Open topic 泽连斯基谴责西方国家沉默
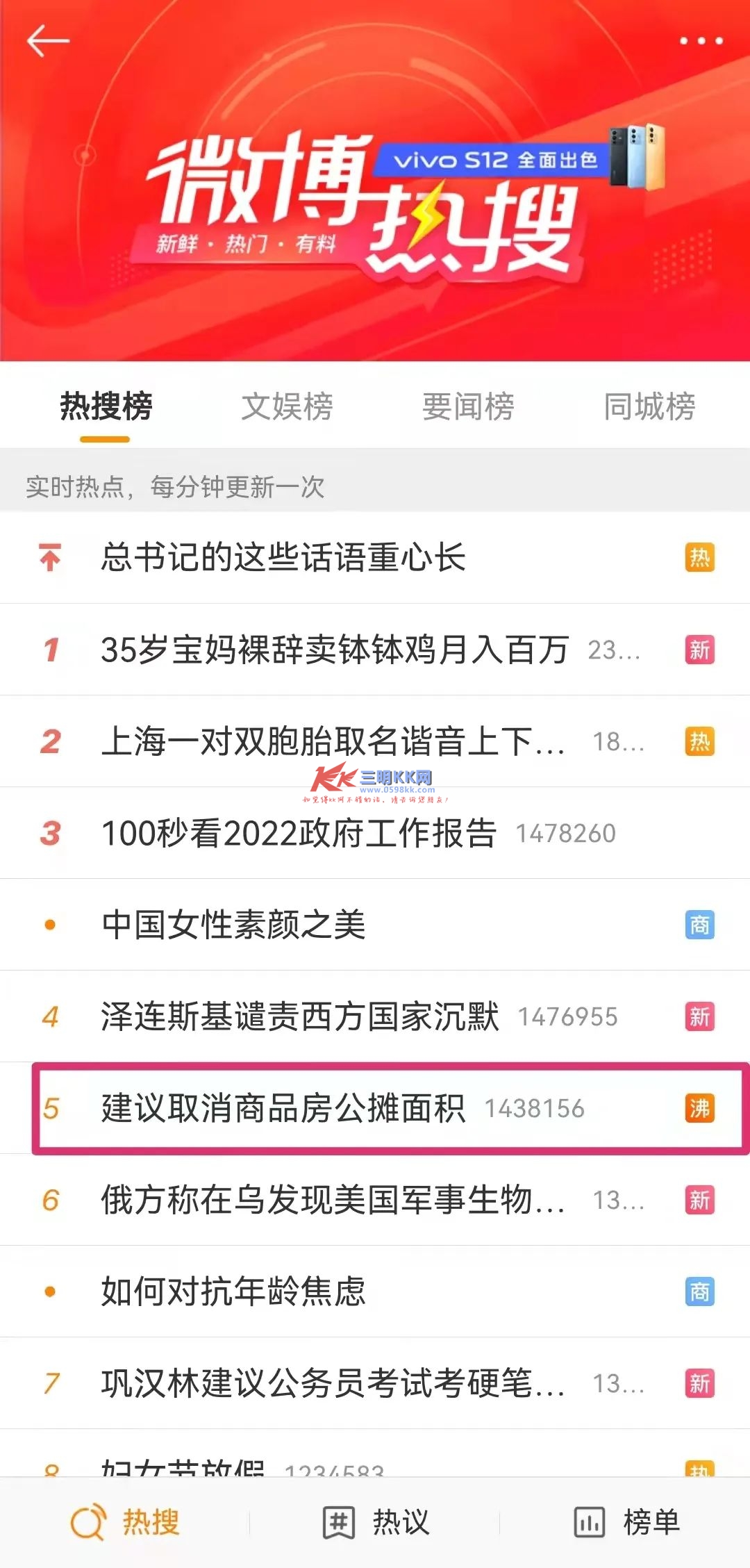Screen dimensions: 750x1568 coord(300,1017)
